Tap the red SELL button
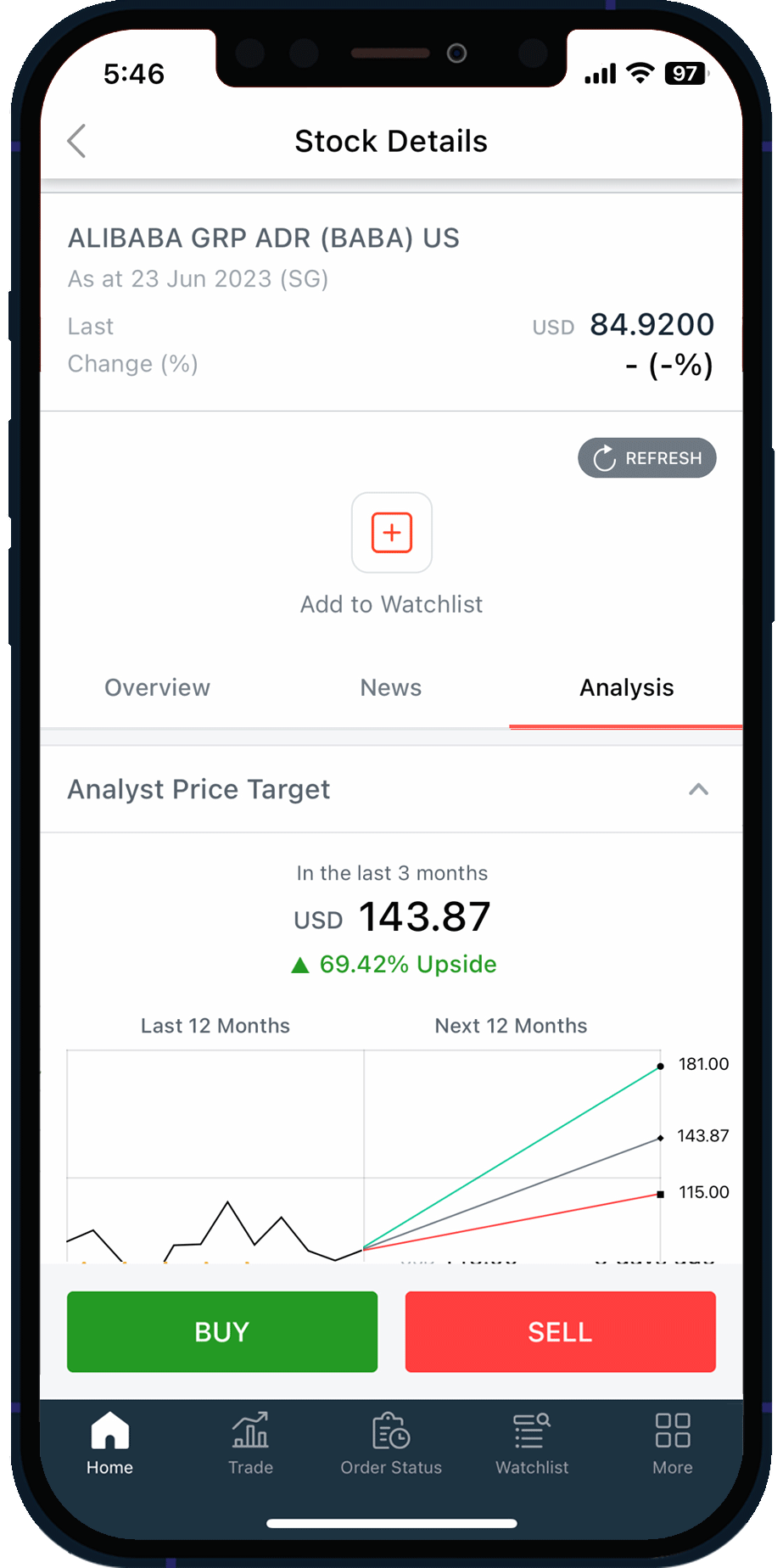Screen dimensions: 783x1568 [x=560, y=1331]
